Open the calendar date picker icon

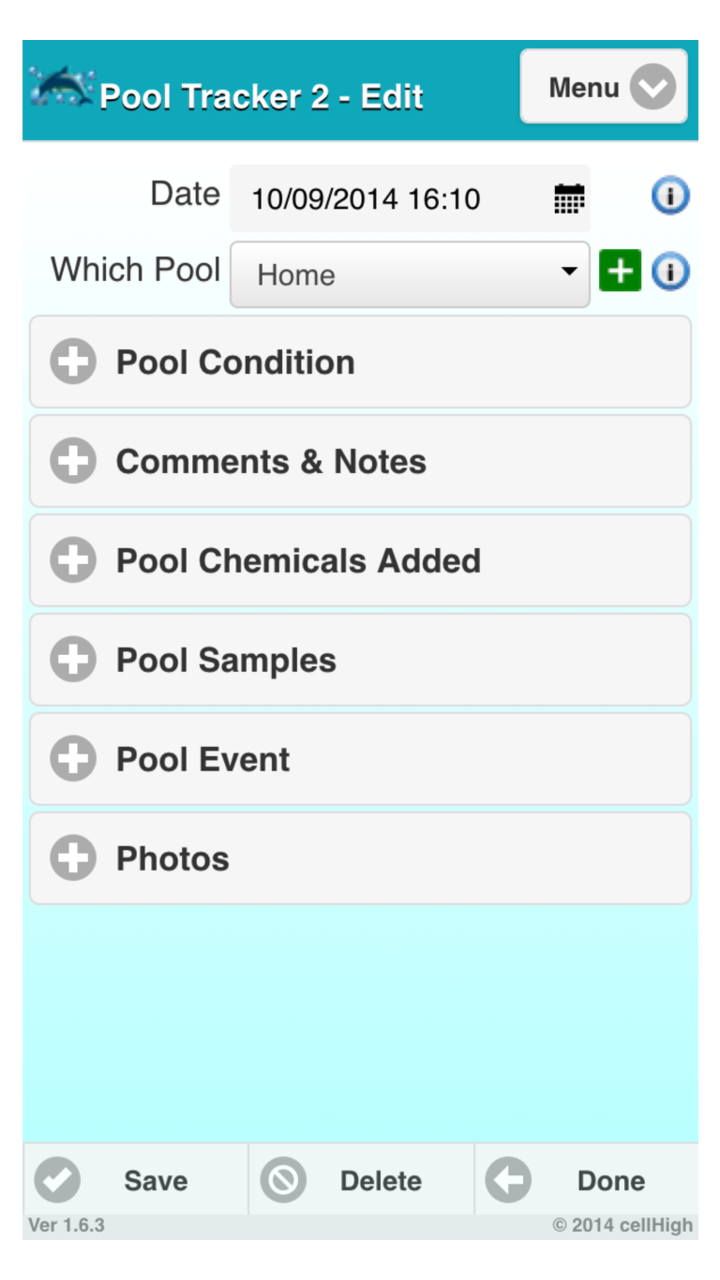click(x=568, y=198)
